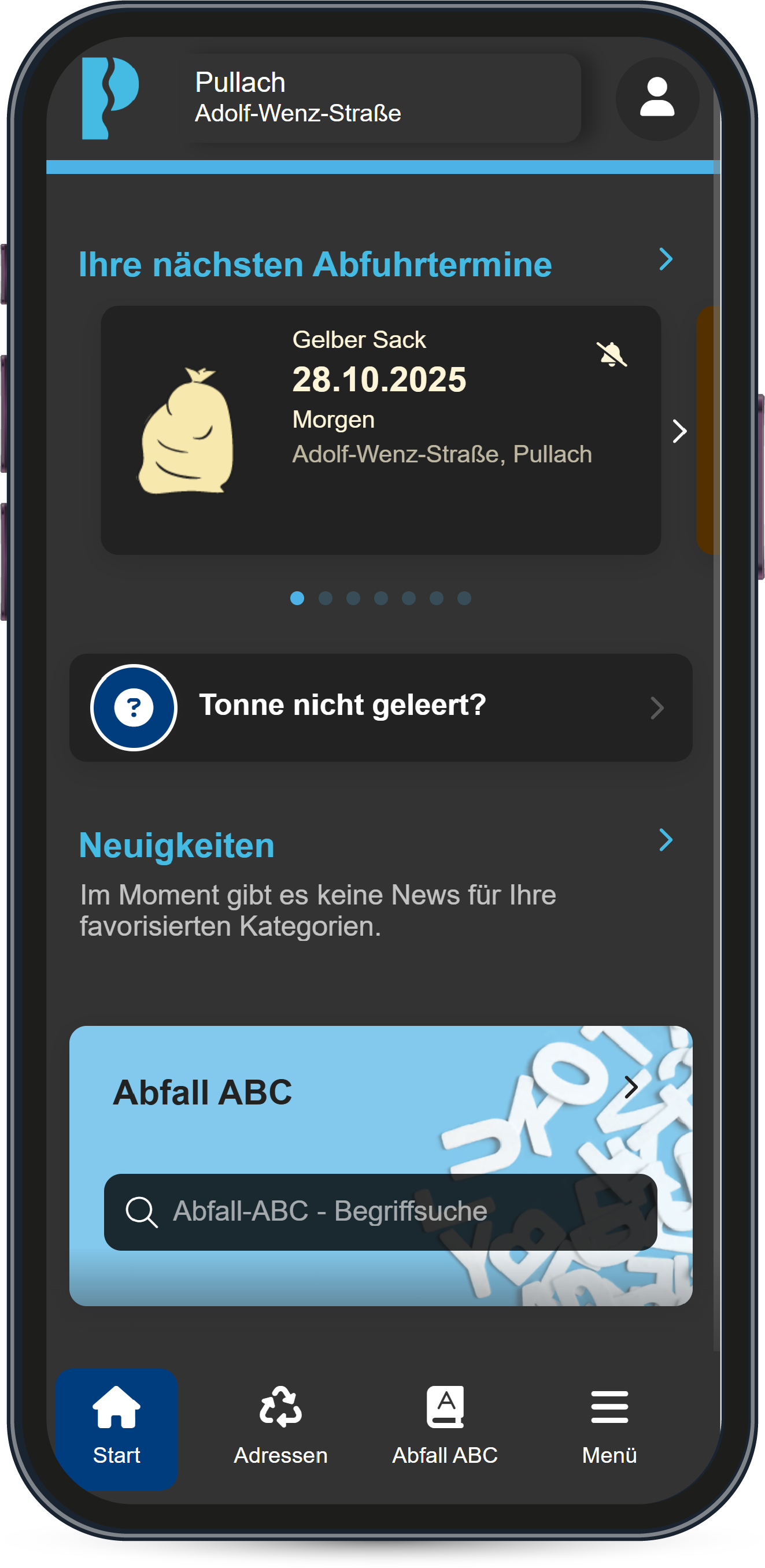This screenshot has height=1568, width=765.
Task: Toggle the reminder bell for Gelber Sack
Action: pos(611,354)
